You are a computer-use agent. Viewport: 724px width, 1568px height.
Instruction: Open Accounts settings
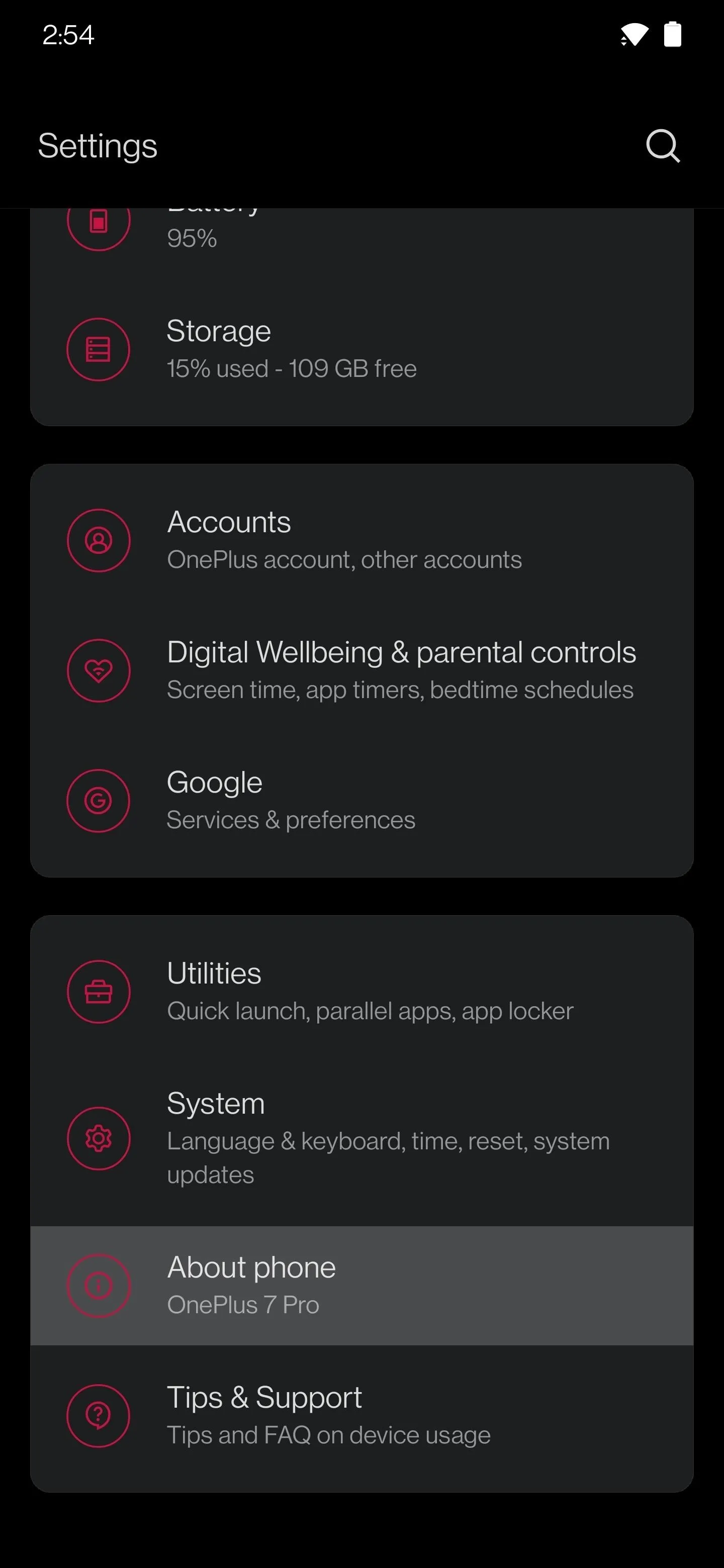coord(361,541)
